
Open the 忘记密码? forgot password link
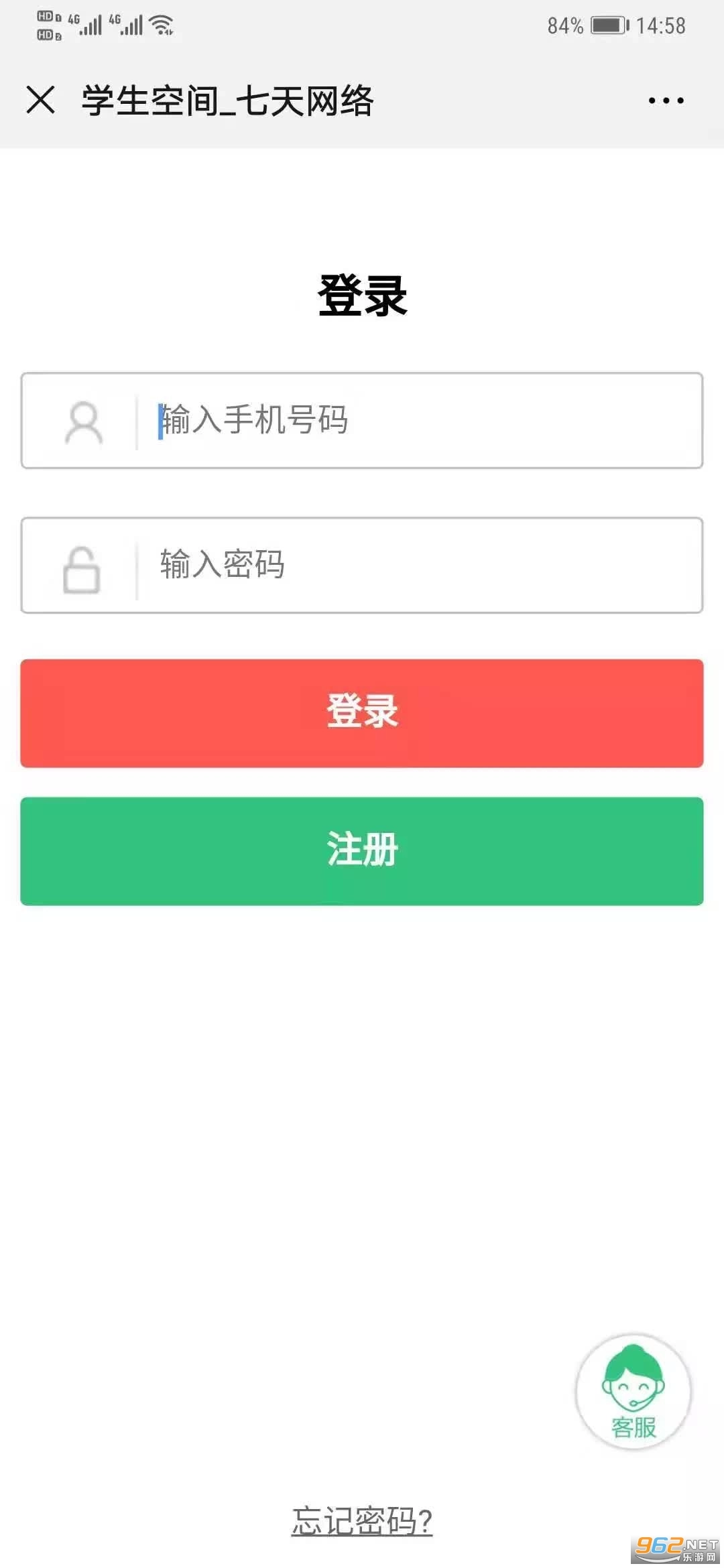(x=362, y=1521)
